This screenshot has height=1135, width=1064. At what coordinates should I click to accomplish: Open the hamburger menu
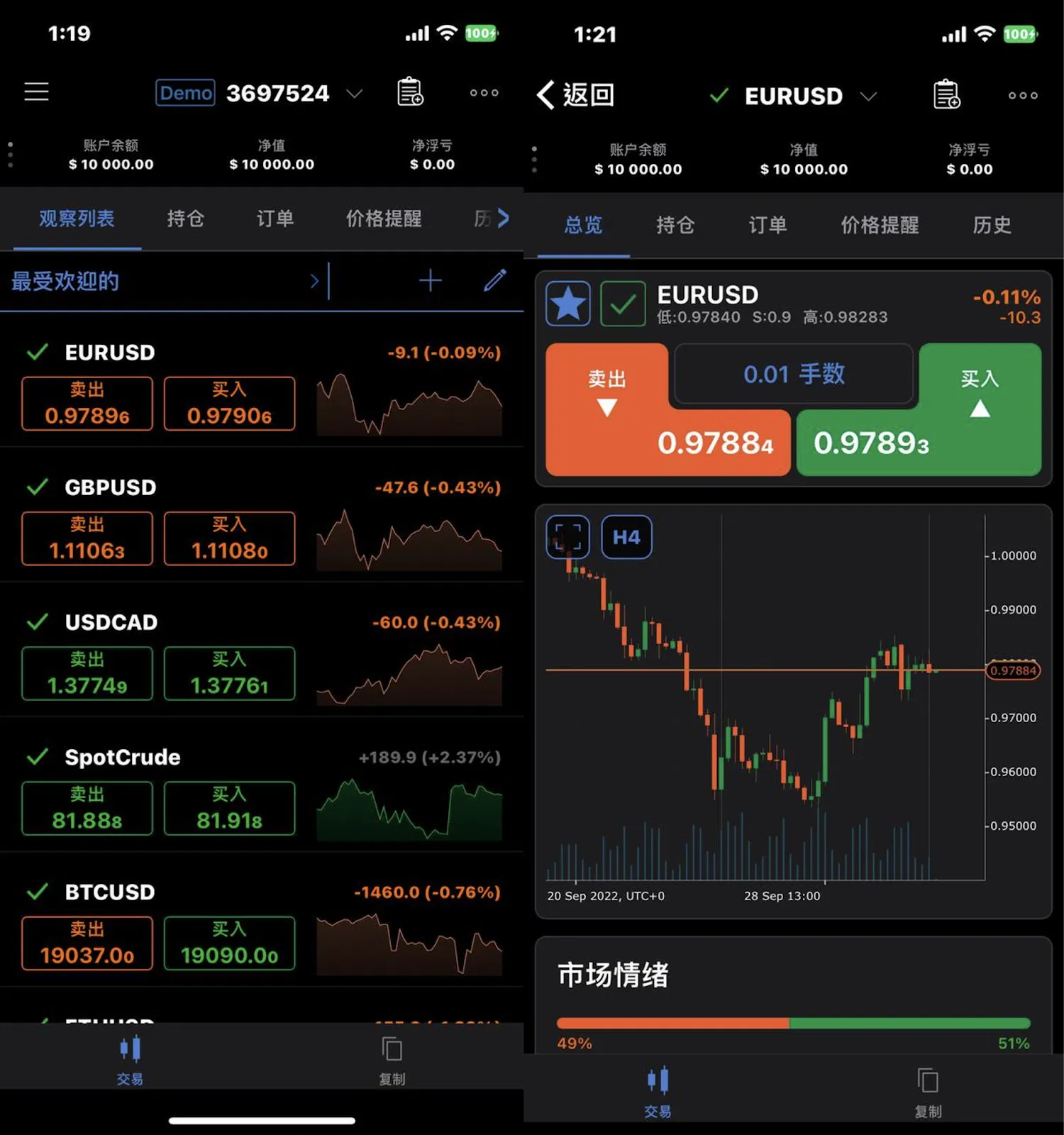(36, 92)
